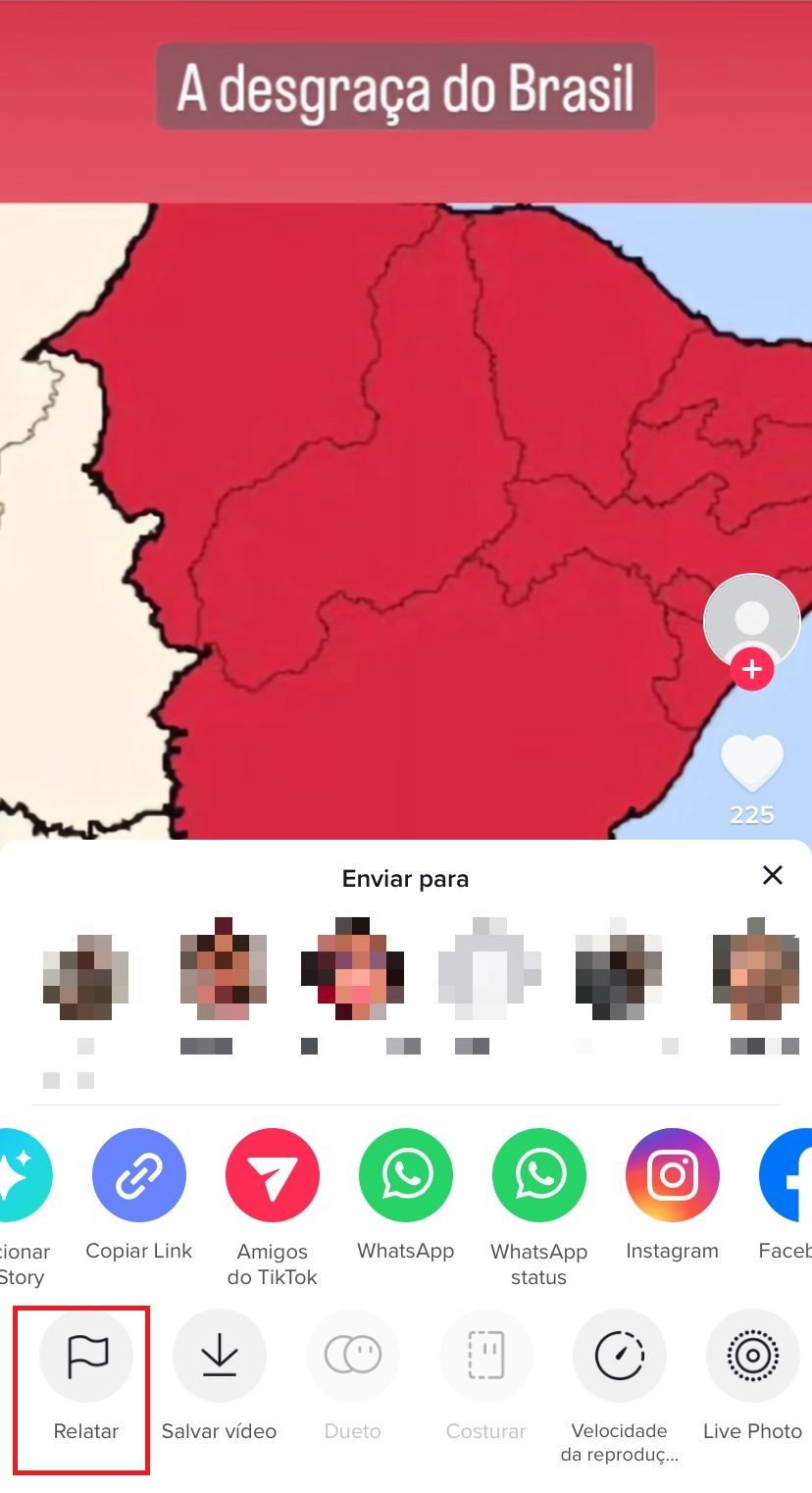This screenshot has width=812, height=1493.
Task: Share the video via WhatsApp
Action: coord(406,1175)
